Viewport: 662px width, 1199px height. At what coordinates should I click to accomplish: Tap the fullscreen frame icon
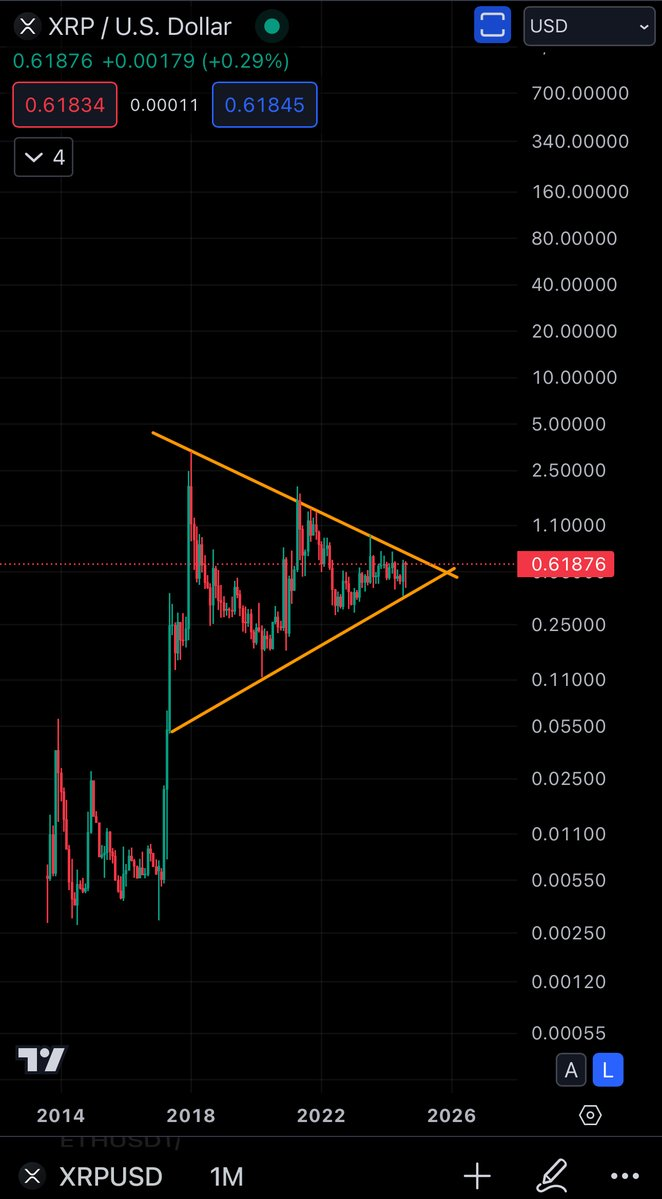click(x=494, y=26)
